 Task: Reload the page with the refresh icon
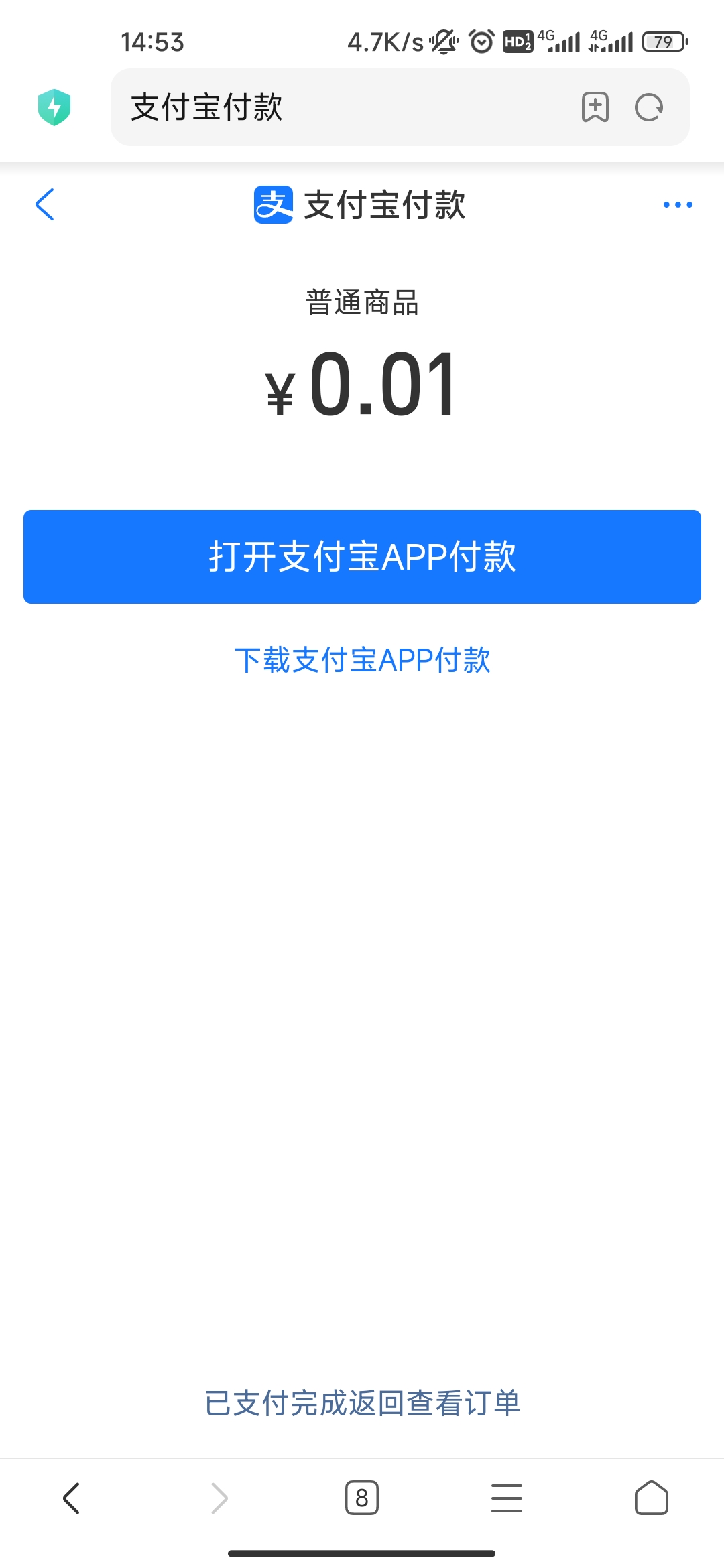649,107
